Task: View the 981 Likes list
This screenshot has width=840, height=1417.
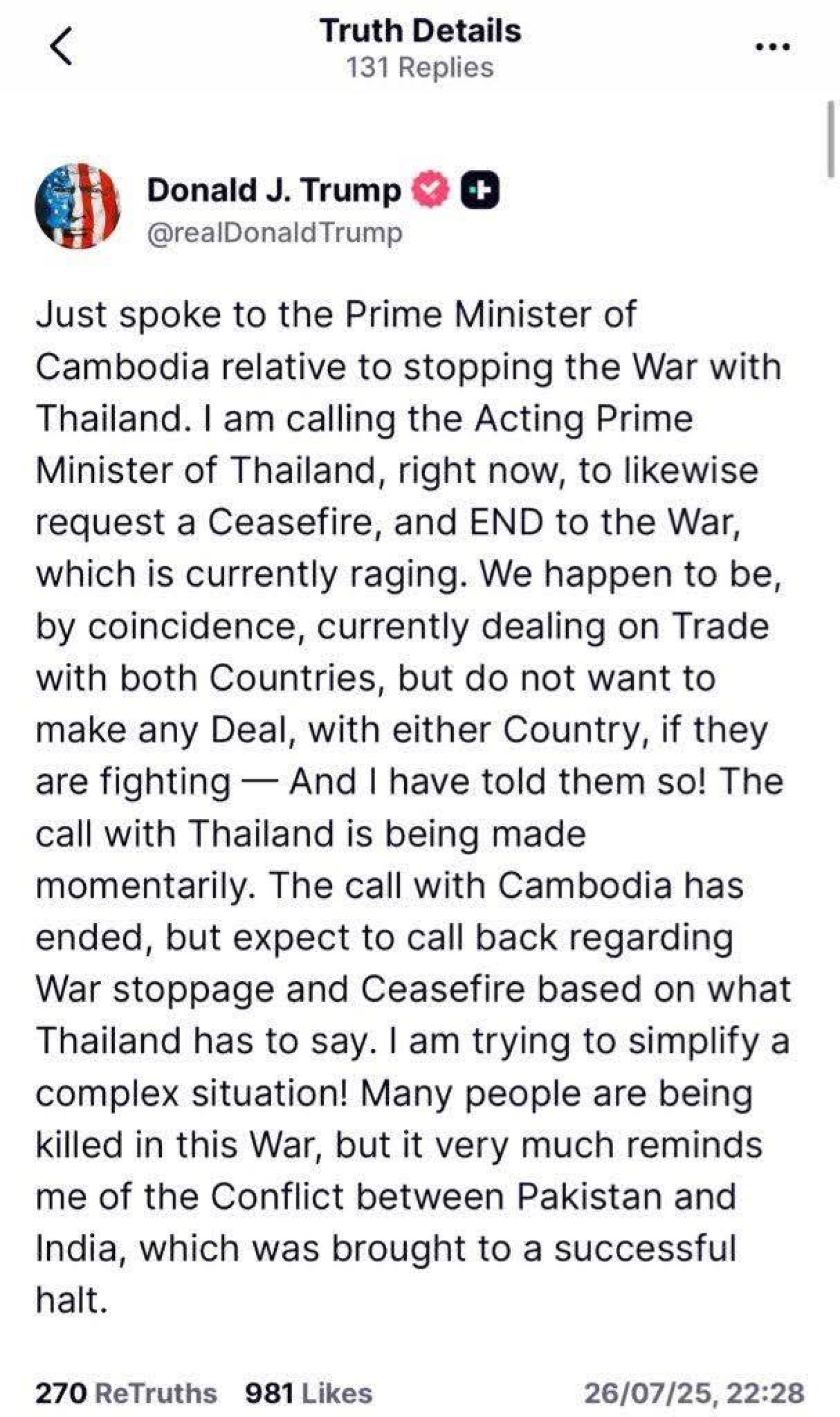Action: click(308, 1393)
